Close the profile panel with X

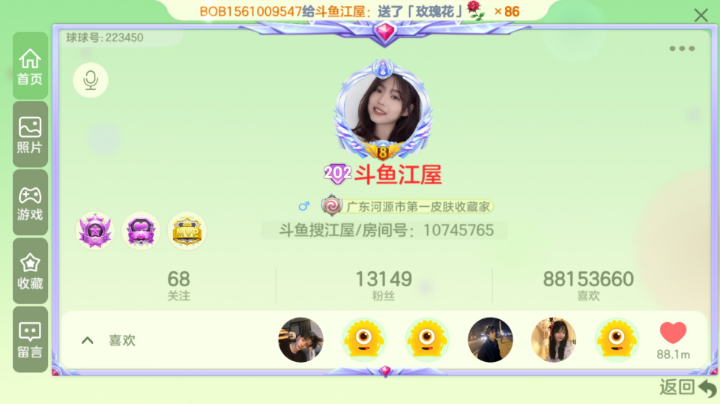[x=701, y=15]
